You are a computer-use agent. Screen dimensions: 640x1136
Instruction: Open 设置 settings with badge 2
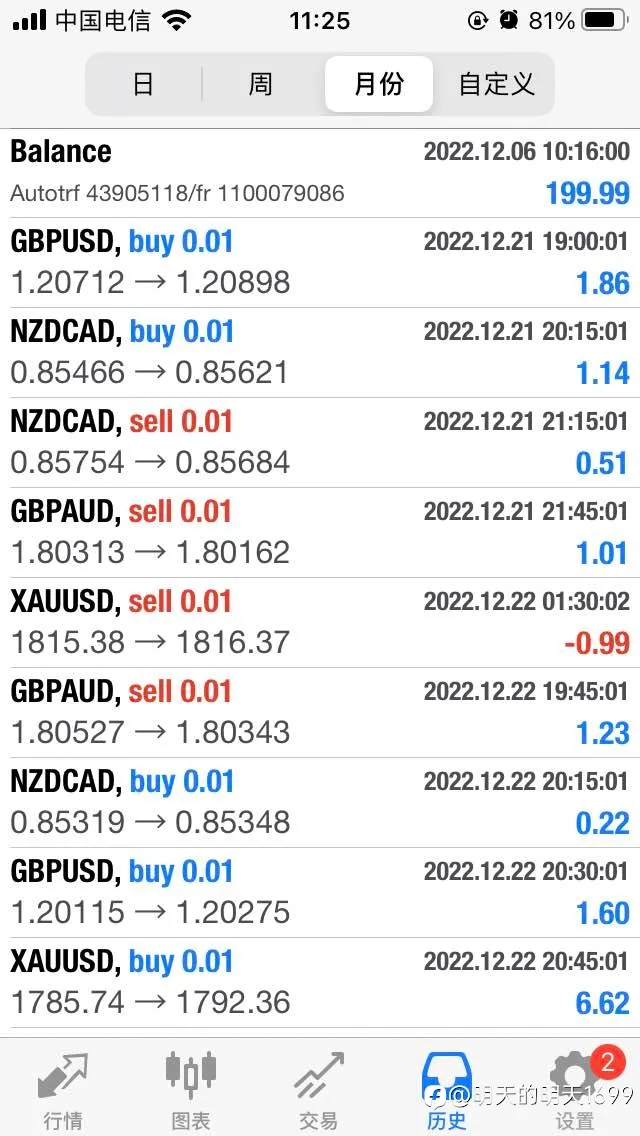coord(575,1089)
